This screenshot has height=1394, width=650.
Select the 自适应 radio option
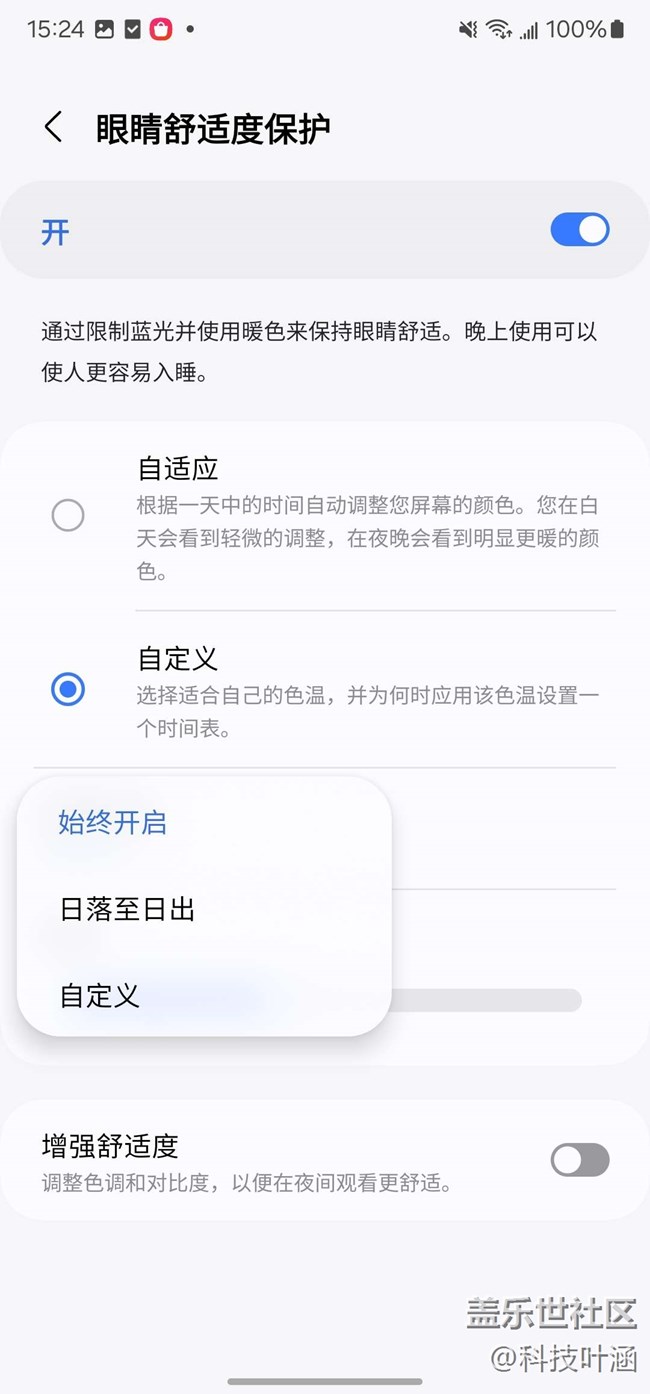[x=68, y=516]
